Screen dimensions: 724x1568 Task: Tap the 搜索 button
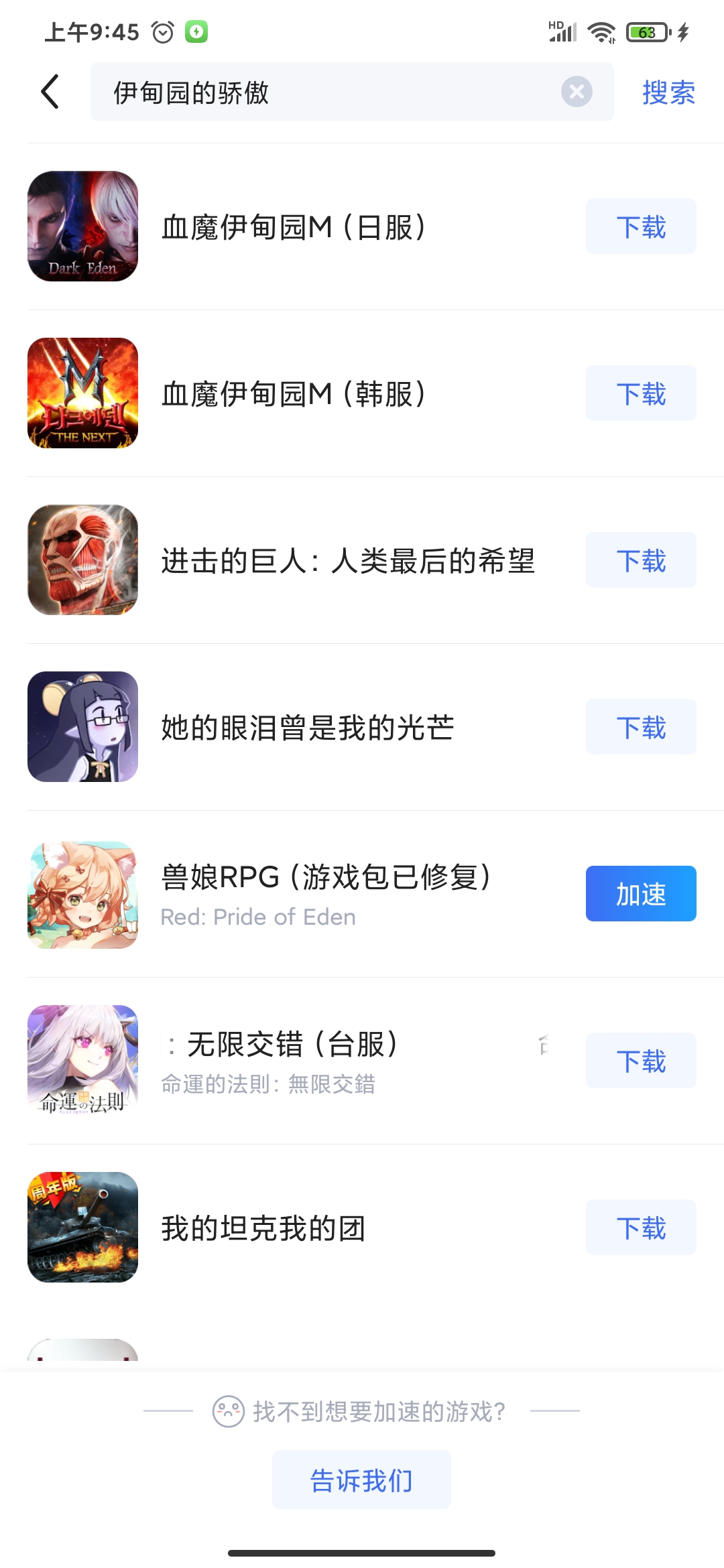(668, 92)
